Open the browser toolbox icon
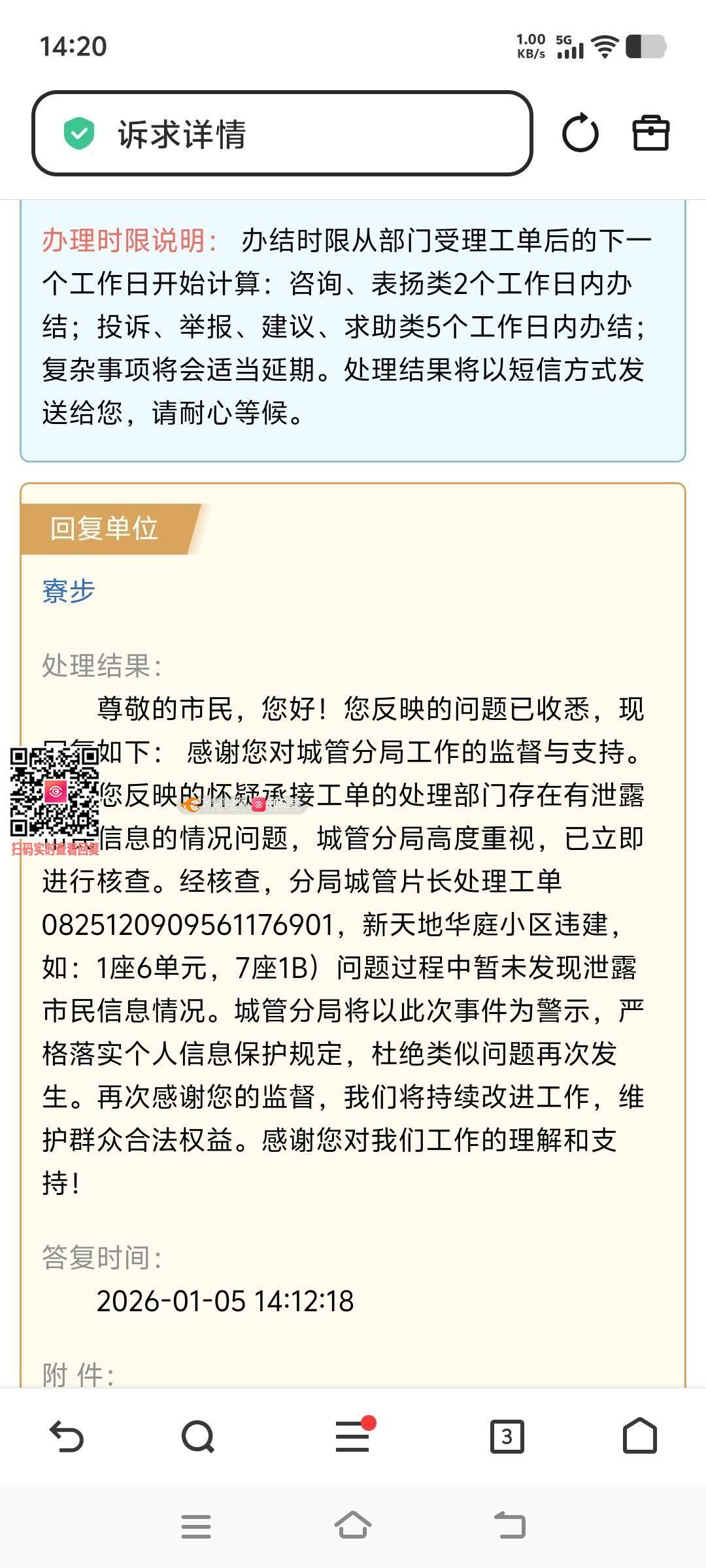 click(650, 133)
